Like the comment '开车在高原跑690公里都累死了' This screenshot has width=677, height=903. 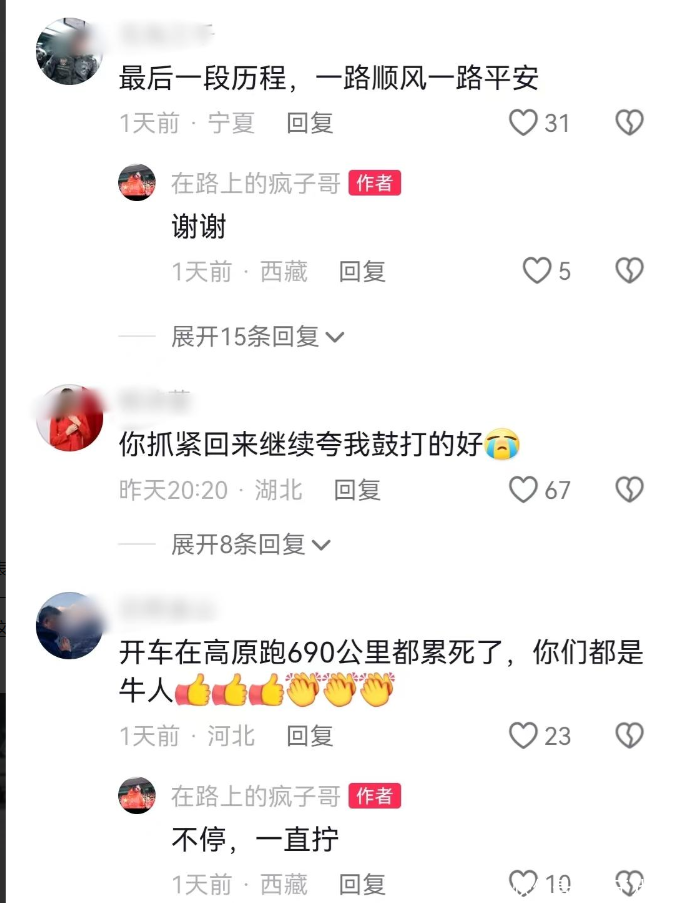tap(524, 737)
